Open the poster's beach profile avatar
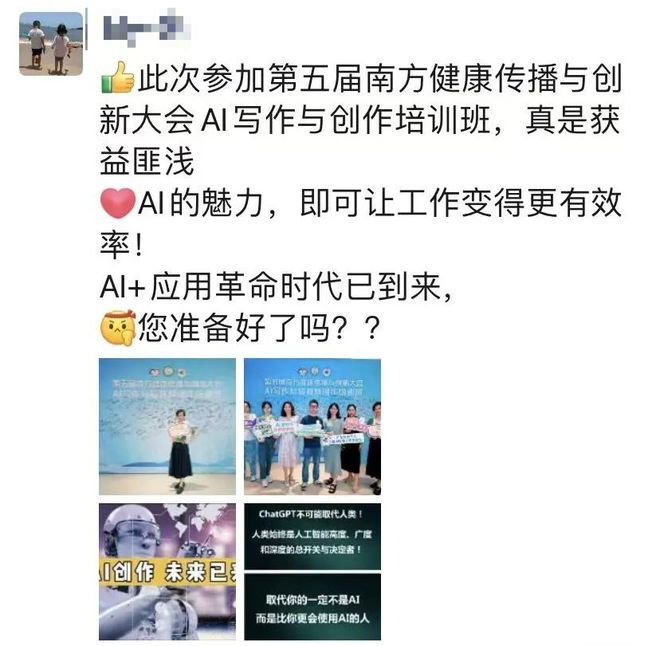 [x=50, y=42]
